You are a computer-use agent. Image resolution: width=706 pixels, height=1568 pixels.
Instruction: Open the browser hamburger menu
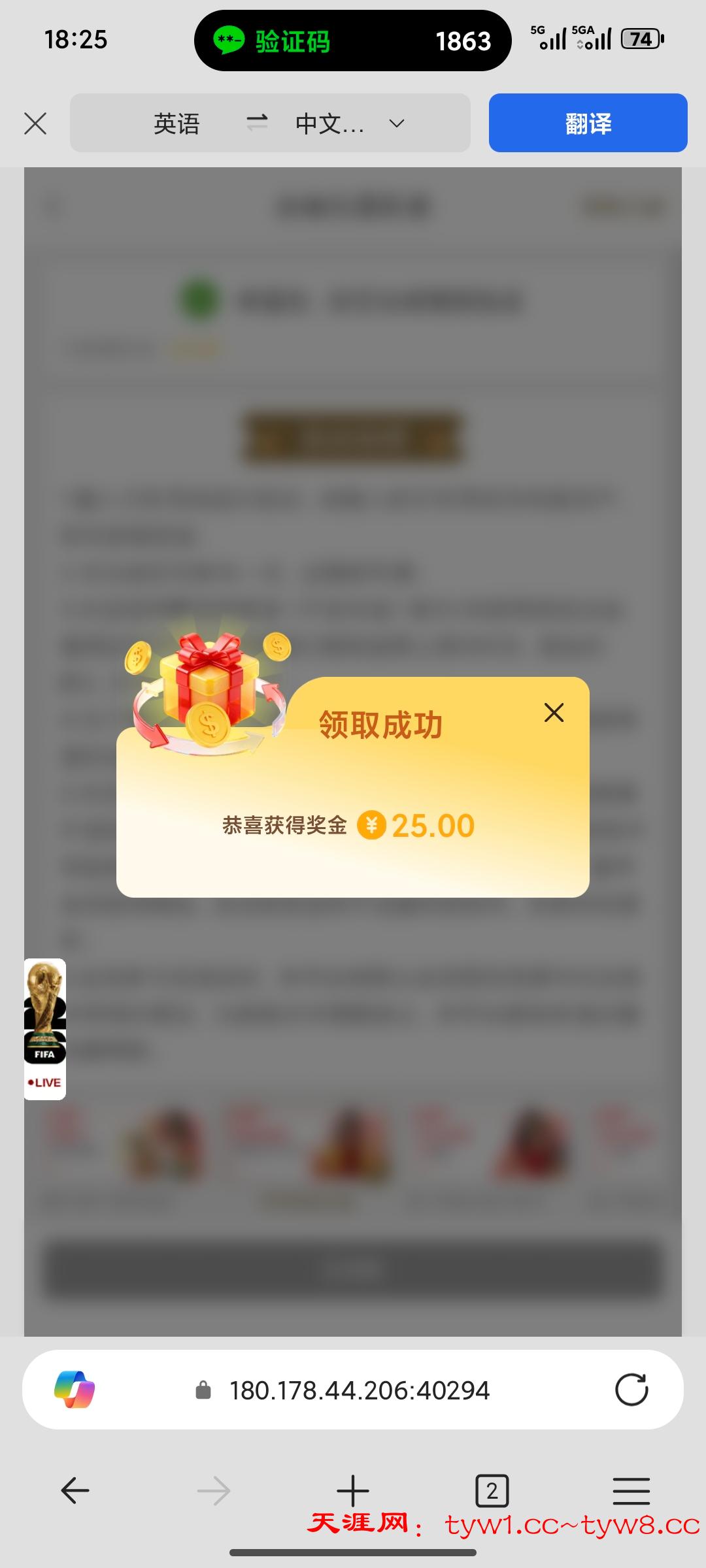pos(631,1490)
